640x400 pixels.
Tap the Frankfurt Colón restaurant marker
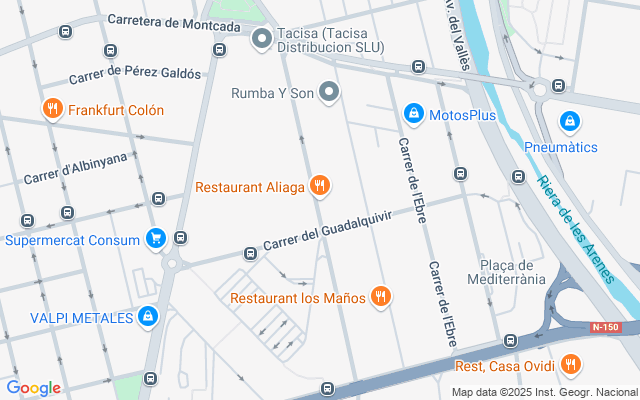click(x=52, y=109)
